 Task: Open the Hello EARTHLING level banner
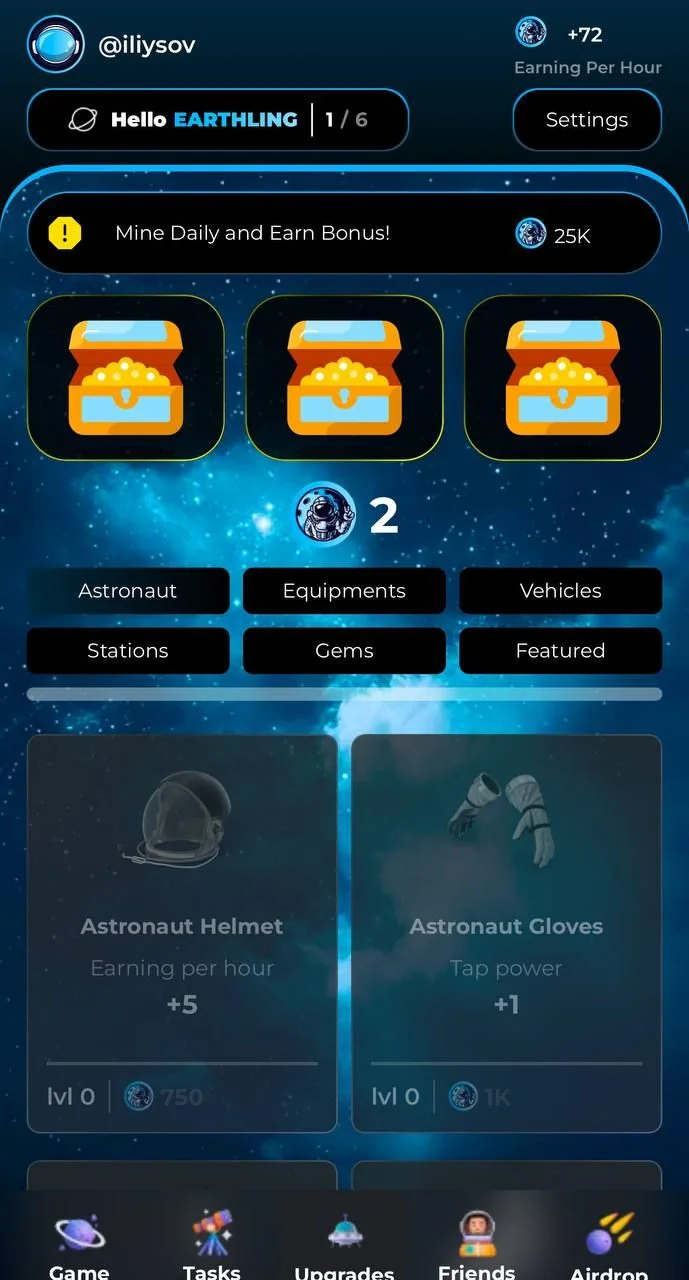[218, 120]
